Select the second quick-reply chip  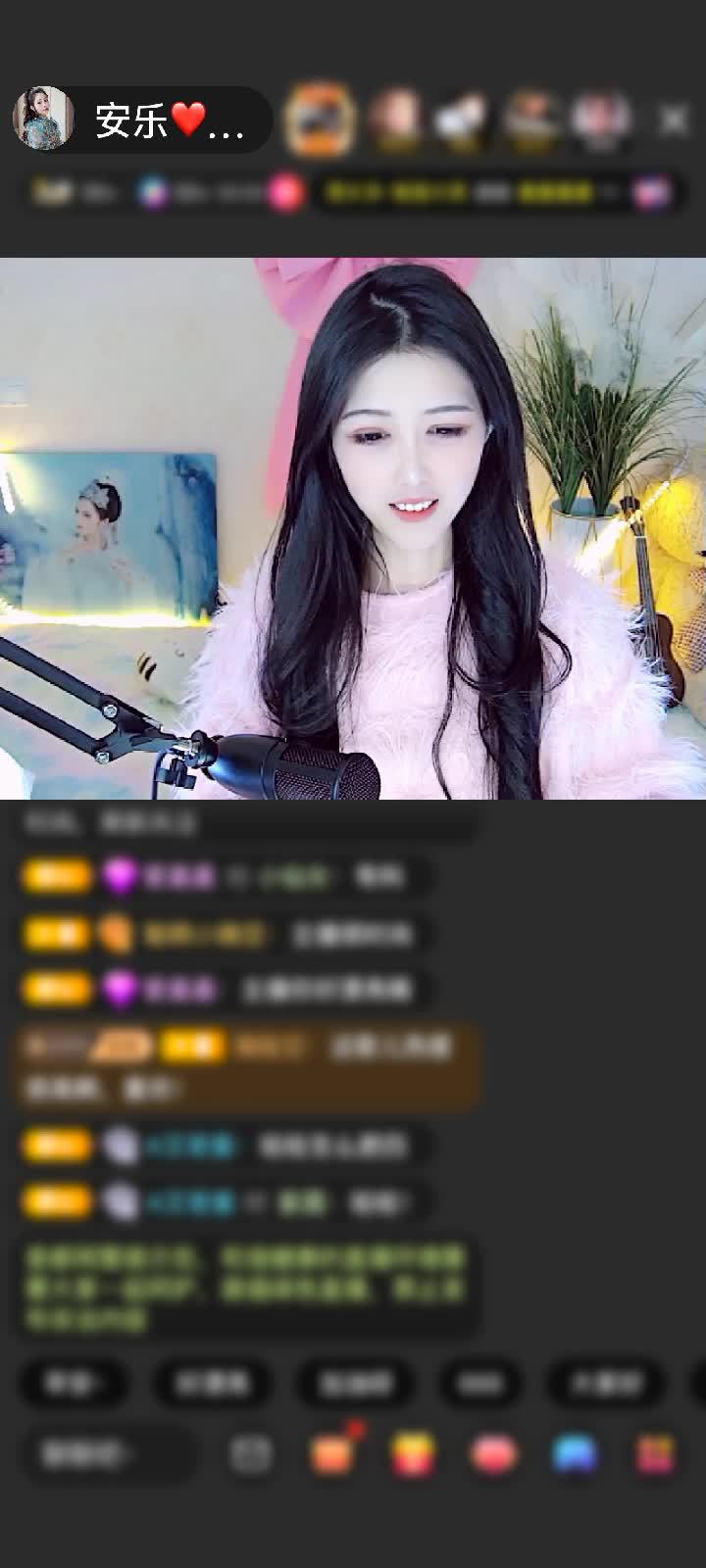(212, 1383)
